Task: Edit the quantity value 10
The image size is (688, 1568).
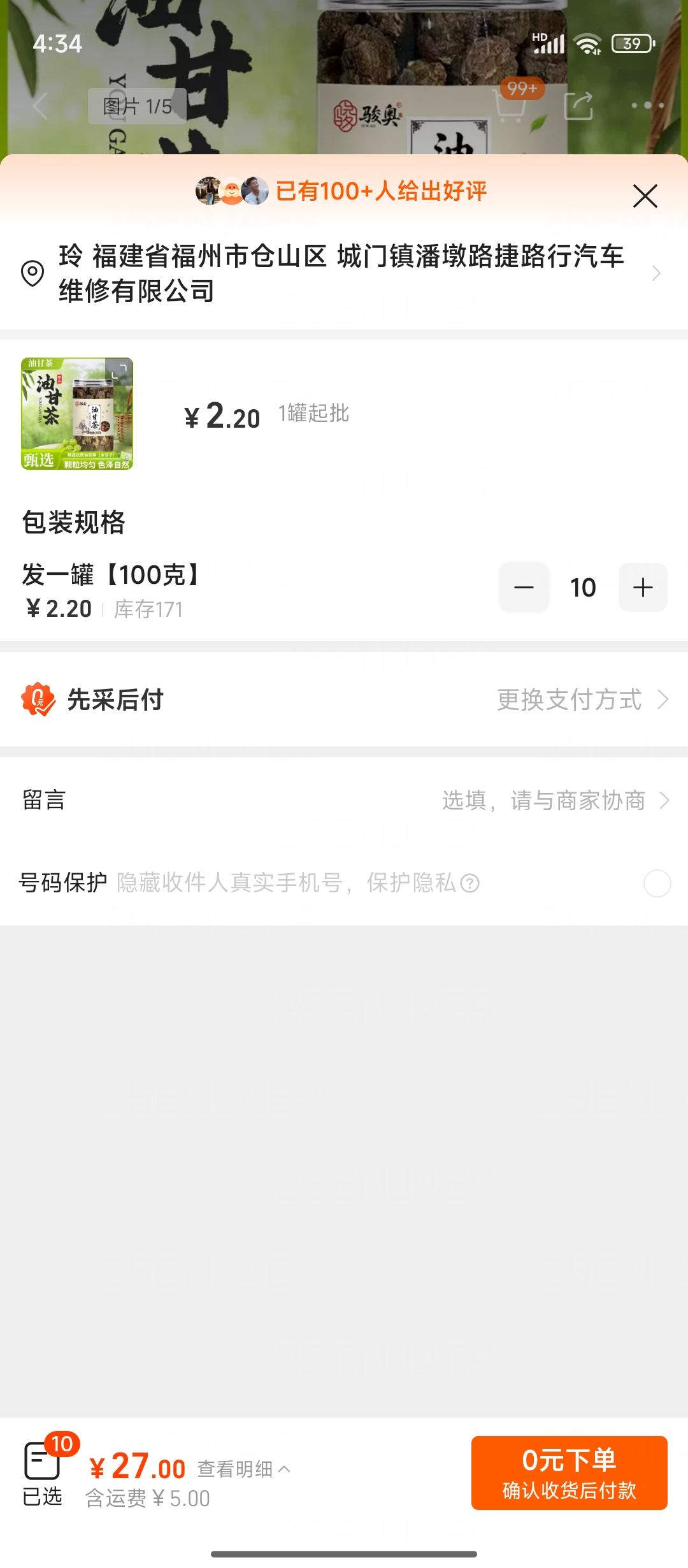Action: (x=583, y=587)
